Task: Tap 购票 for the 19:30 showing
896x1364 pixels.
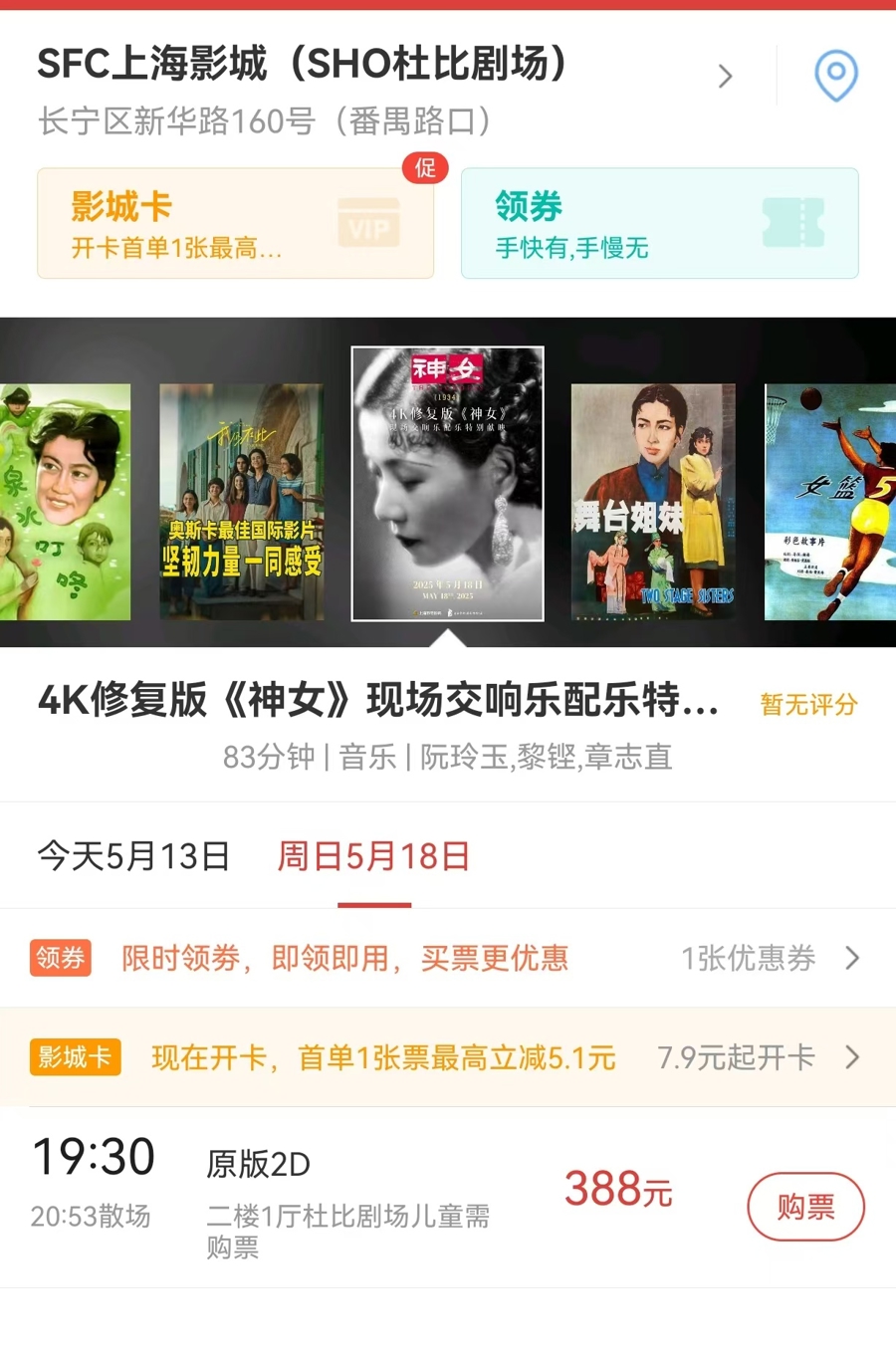Action: (x=805, y=1207)
